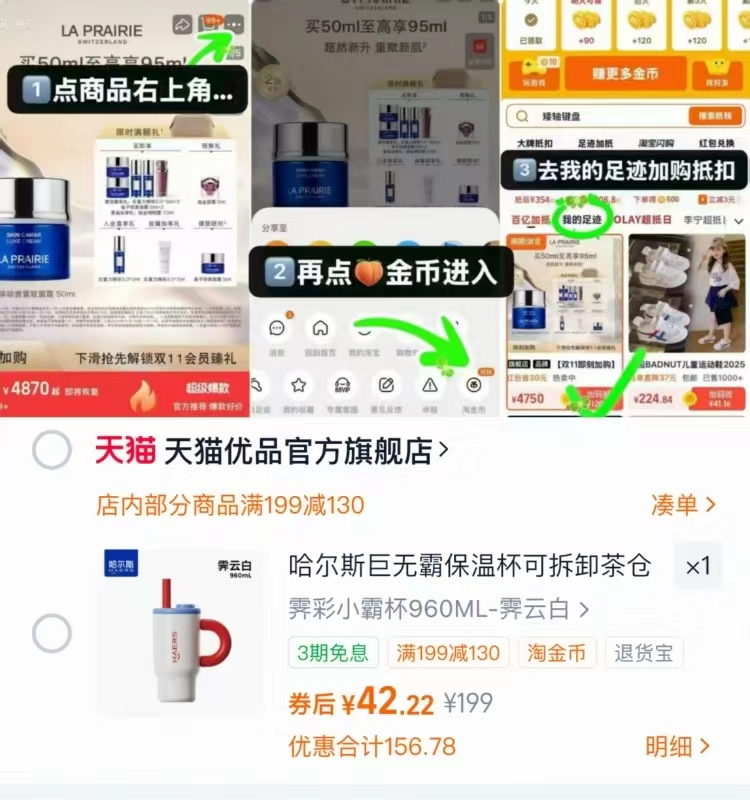Select 我的收藏 star icon
This screenshot has height=800, width=750.
point(297,384)
